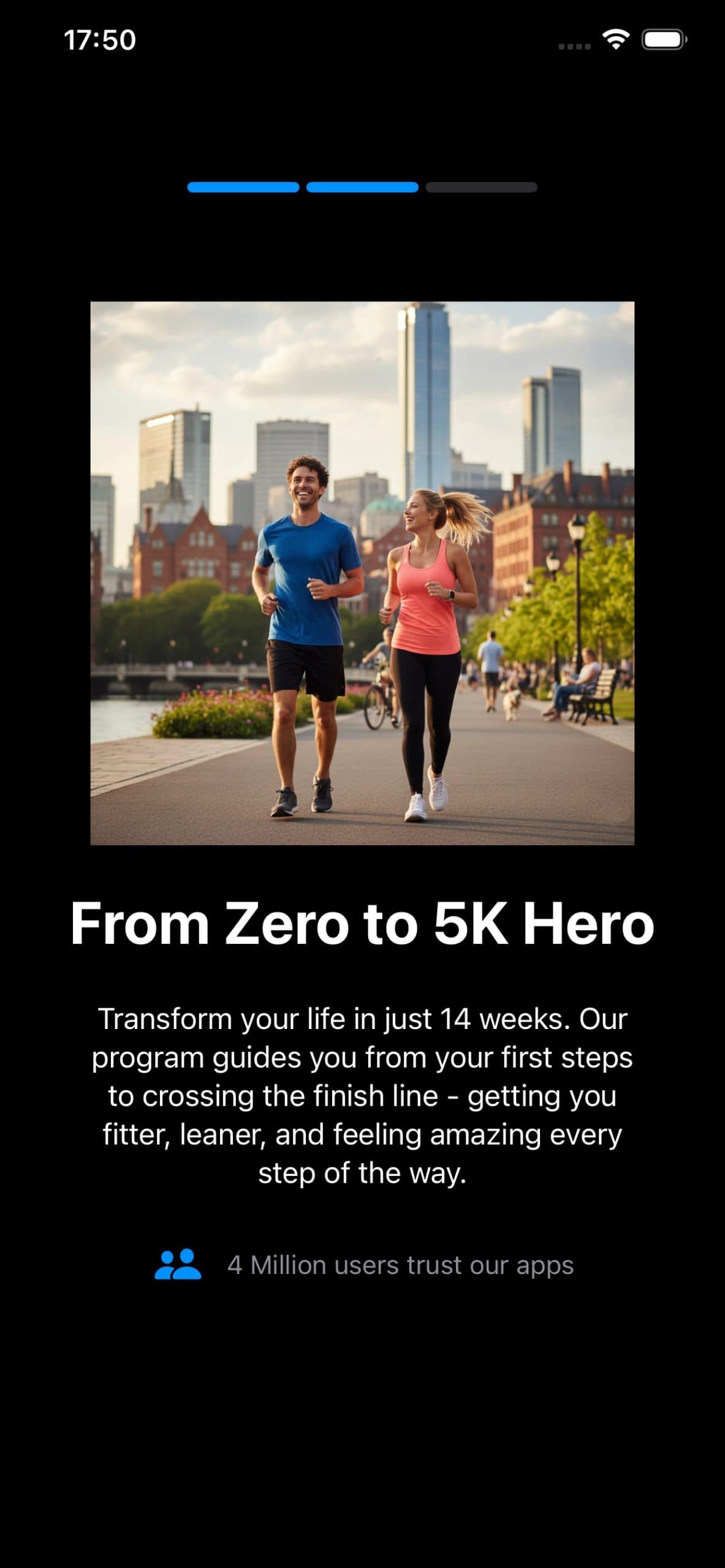
Task: Go to the third gray progress segment
Action: pyautogui.click(x=481, y=187)
